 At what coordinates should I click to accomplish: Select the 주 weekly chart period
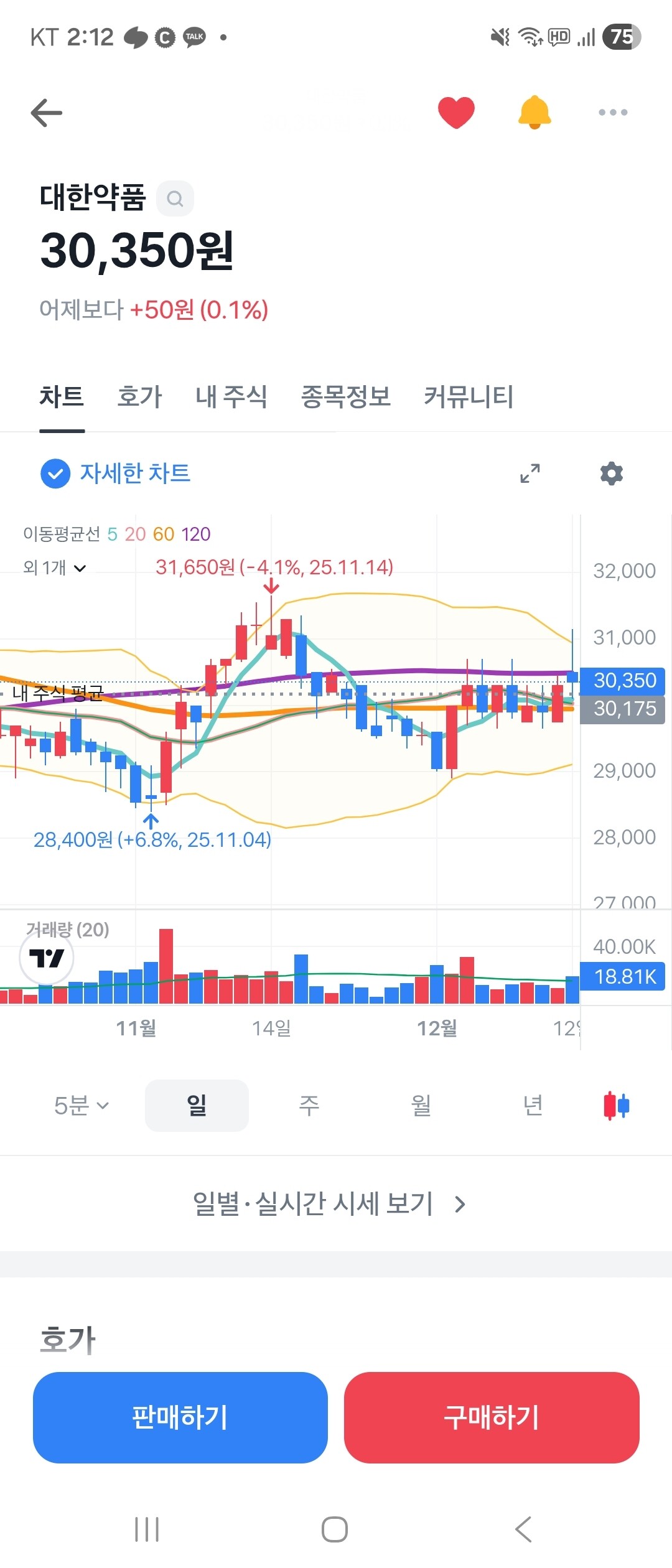click(x=309, y=1106)
